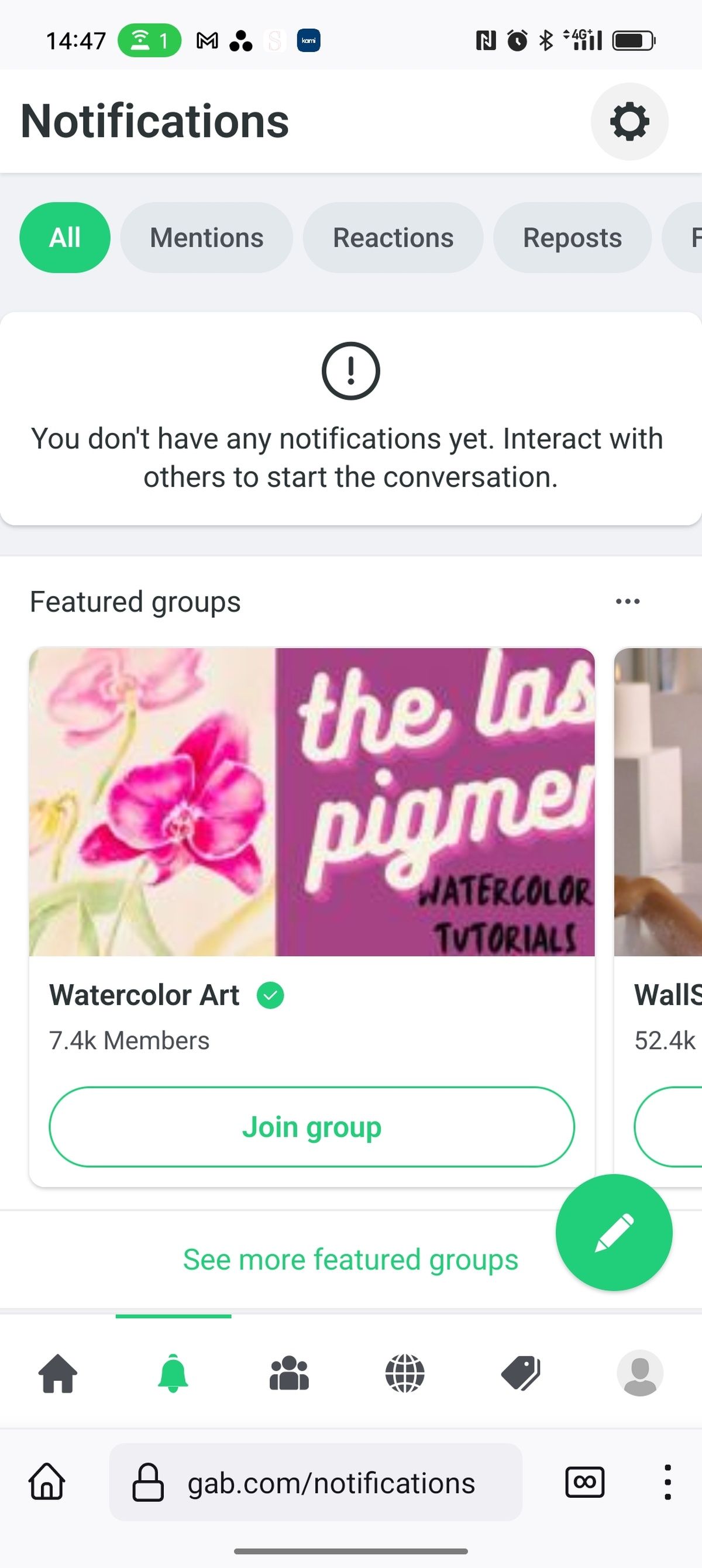Screen dimensions: 702x1568
Task: Go to the browser home page
Action: pos(47,1482)
